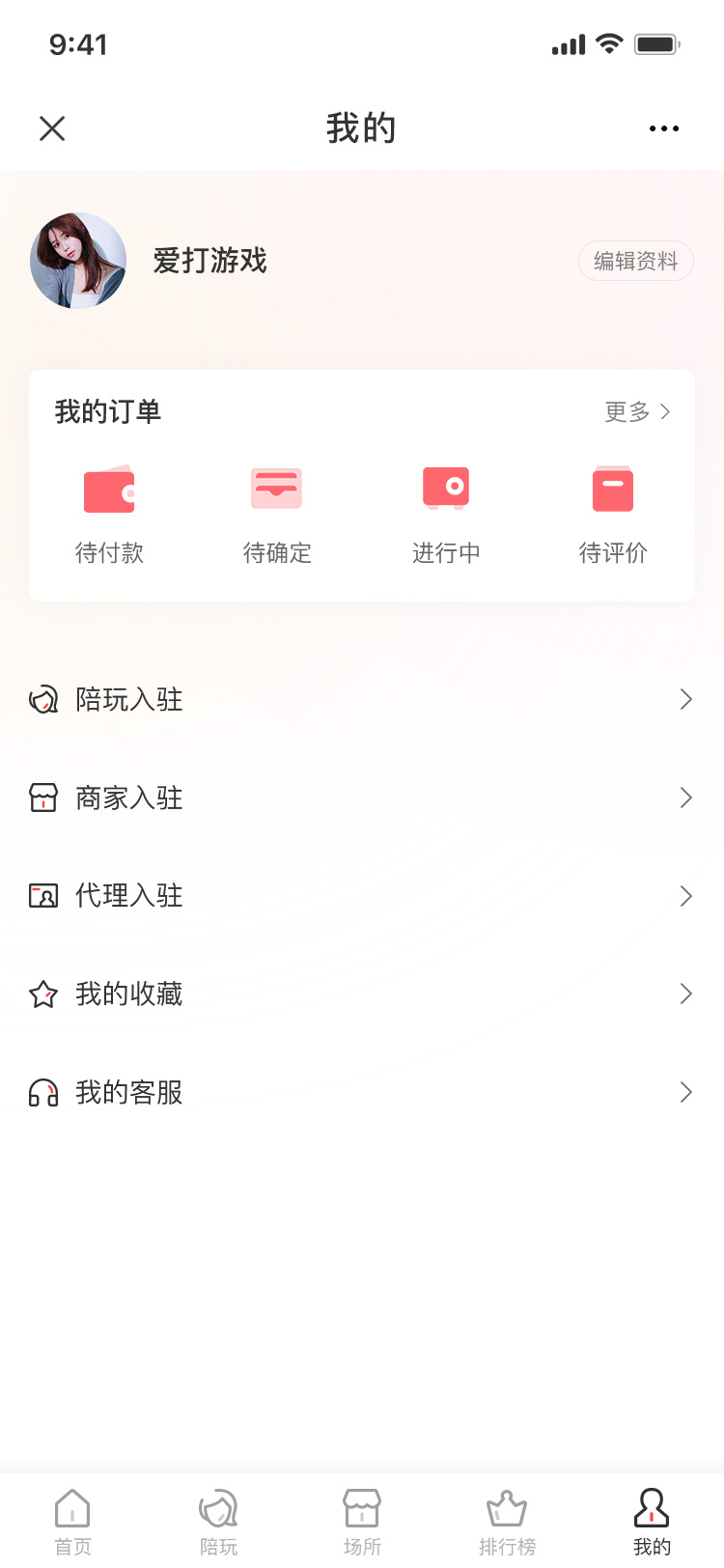Image resolution: width=724 pixels, height=1568 pixels.
Task: View 进行中 orders
Action: 445,514
